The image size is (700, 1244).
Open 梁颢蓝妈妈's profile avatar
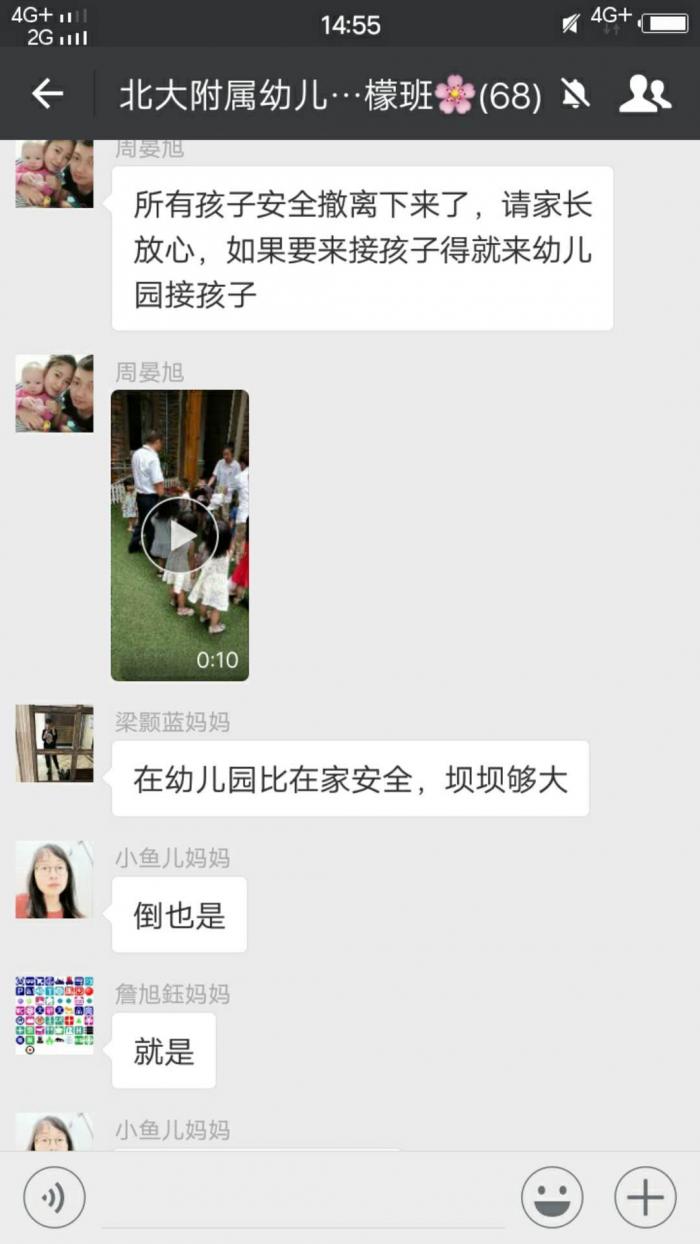(x=54, y=743)
